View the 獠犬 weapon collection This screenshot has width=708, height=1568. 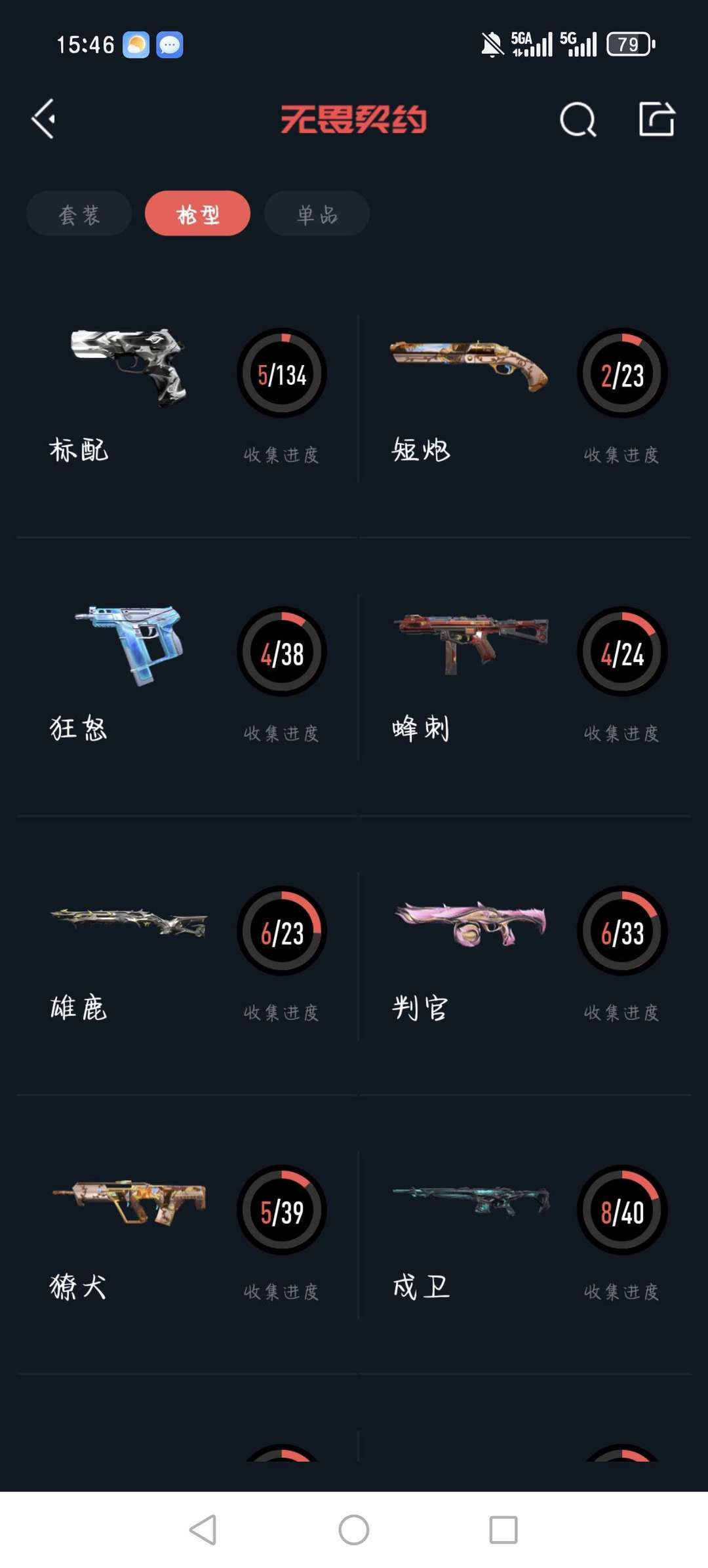(187, 1236)
